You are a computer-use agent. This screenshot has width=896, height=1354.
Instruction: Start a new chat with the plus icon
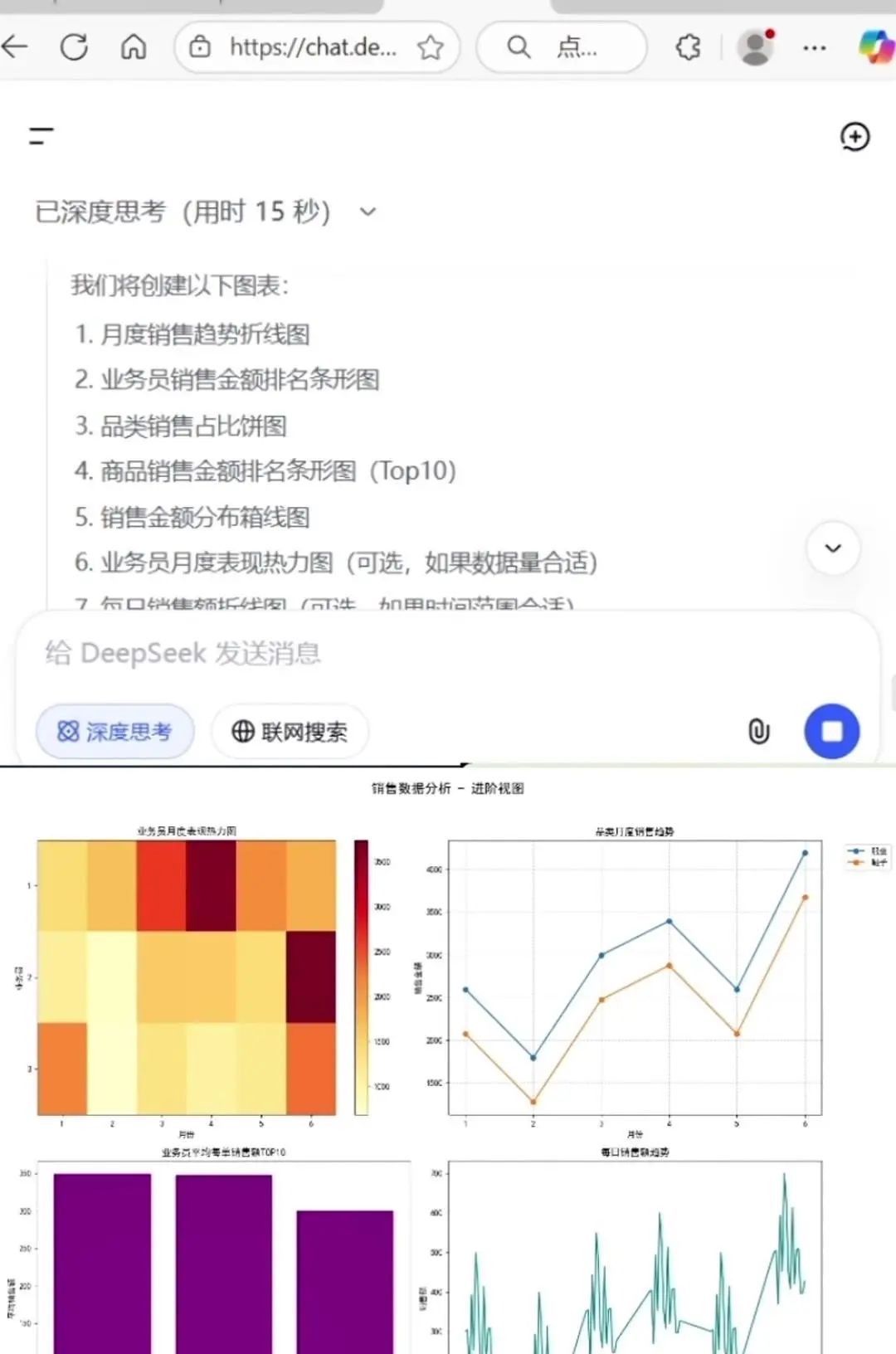point(854,137)
